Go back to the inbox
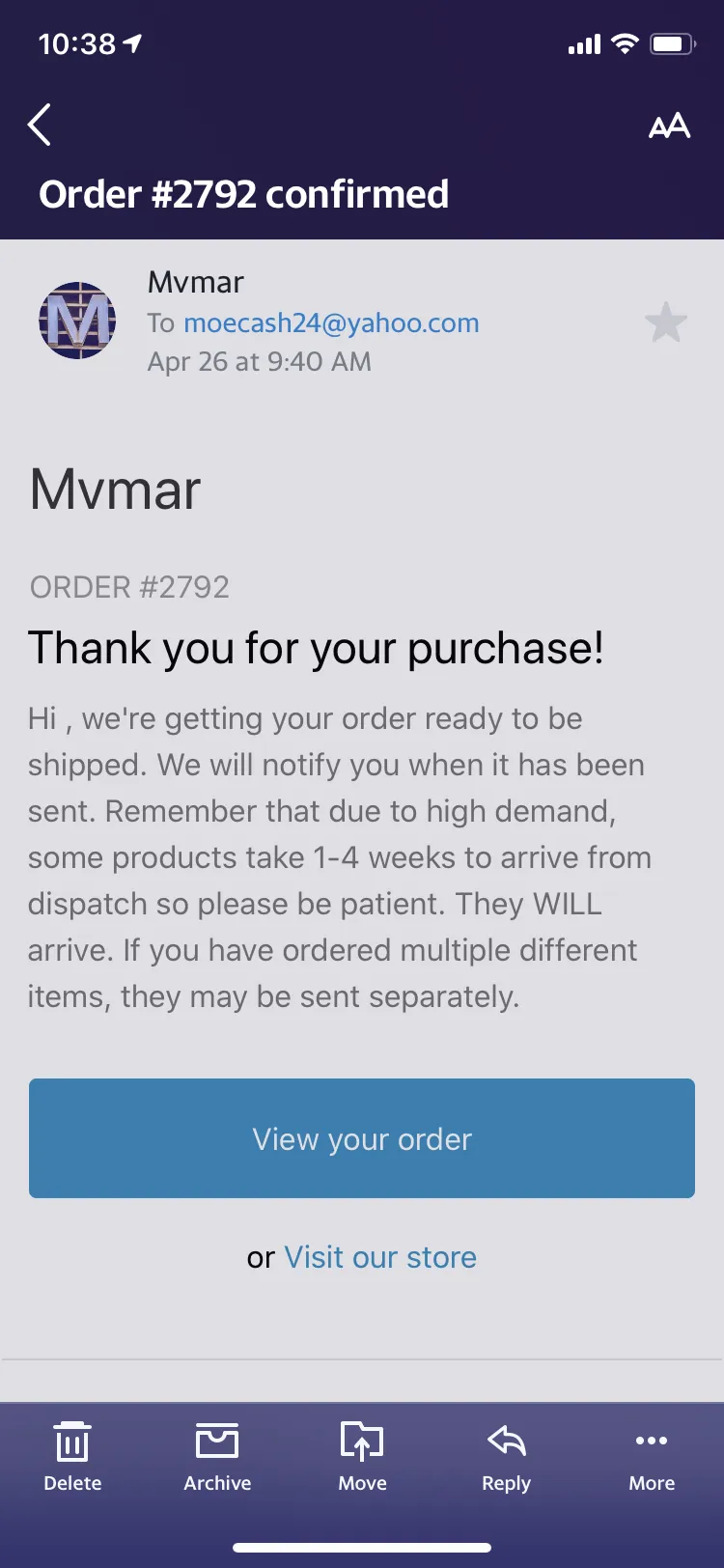This screenshot has height=1568, width=724. click(x=39, y=126)
